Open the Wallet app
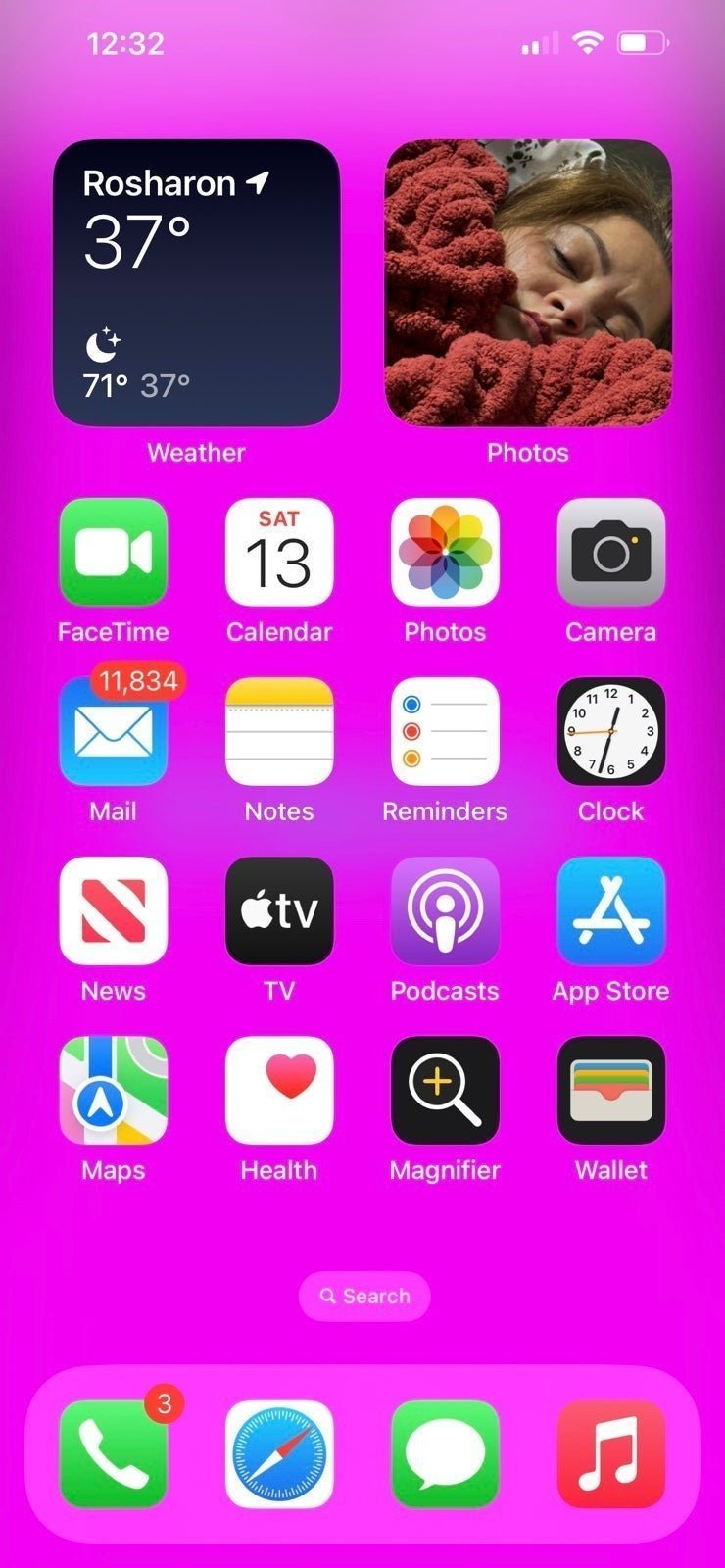Screen dimensions: 725x1568 coord(610,1090)
